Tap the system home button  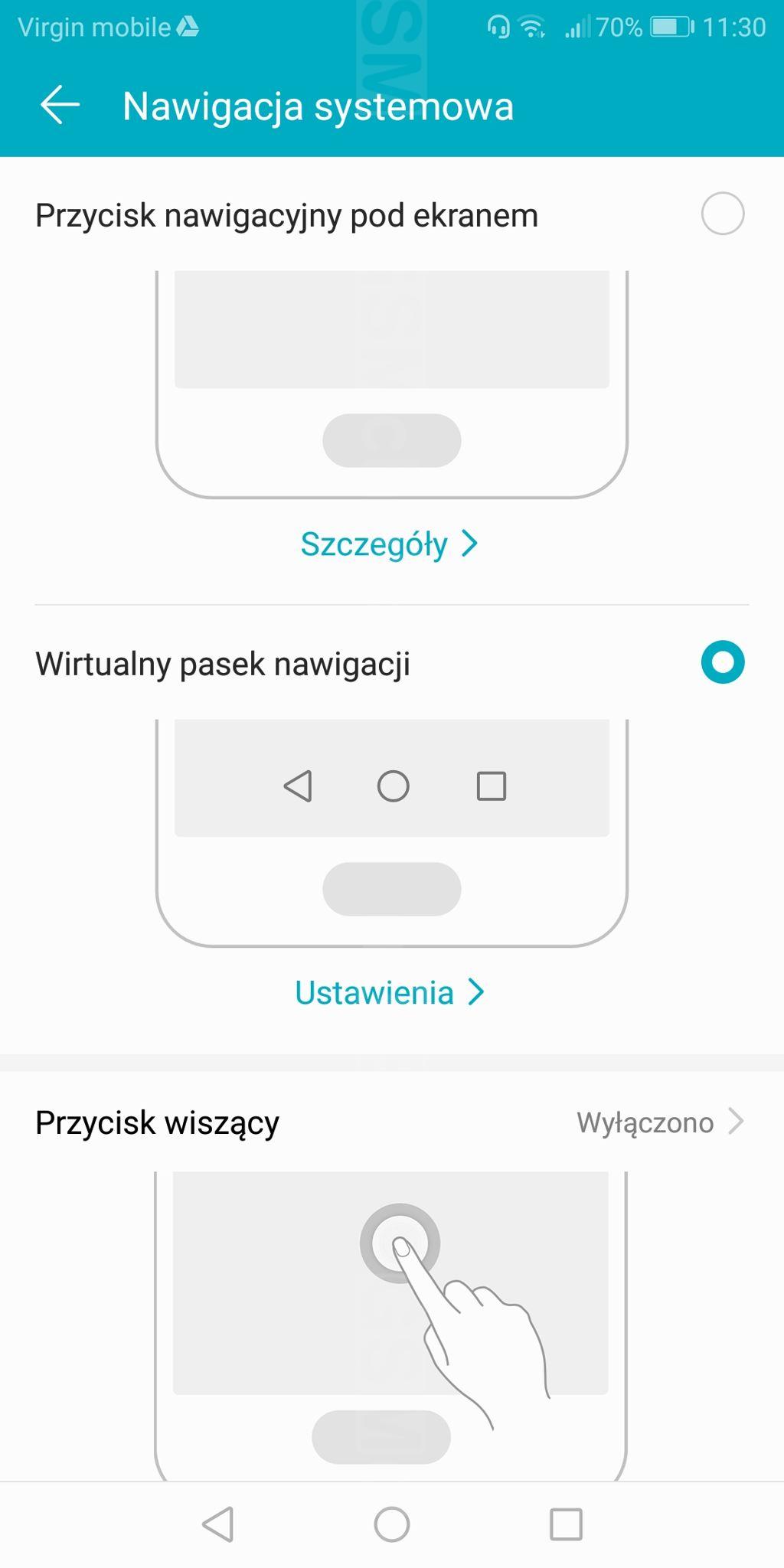pos(391,1524)
